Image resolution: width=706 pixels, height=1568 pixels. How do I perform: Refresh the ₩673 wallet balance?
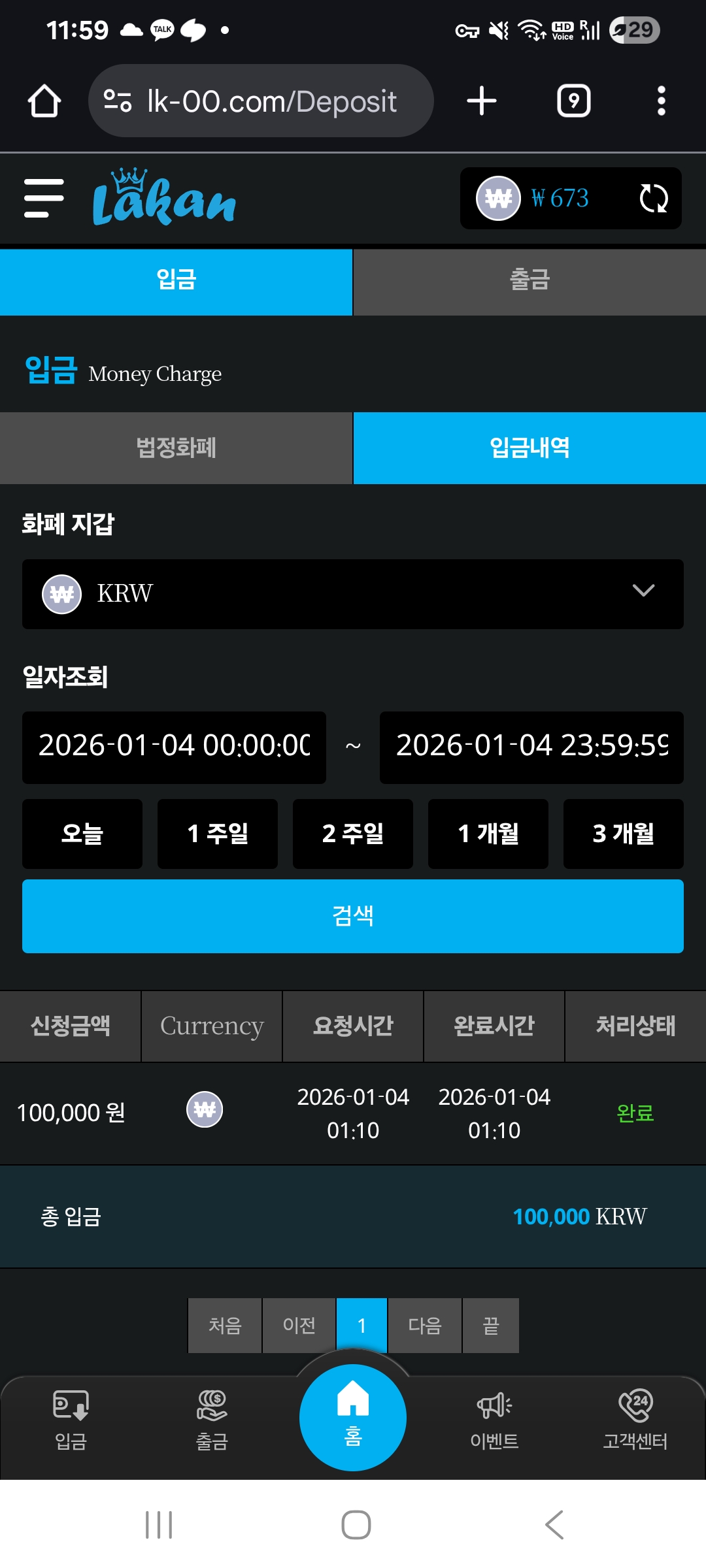tap(653, 198)
